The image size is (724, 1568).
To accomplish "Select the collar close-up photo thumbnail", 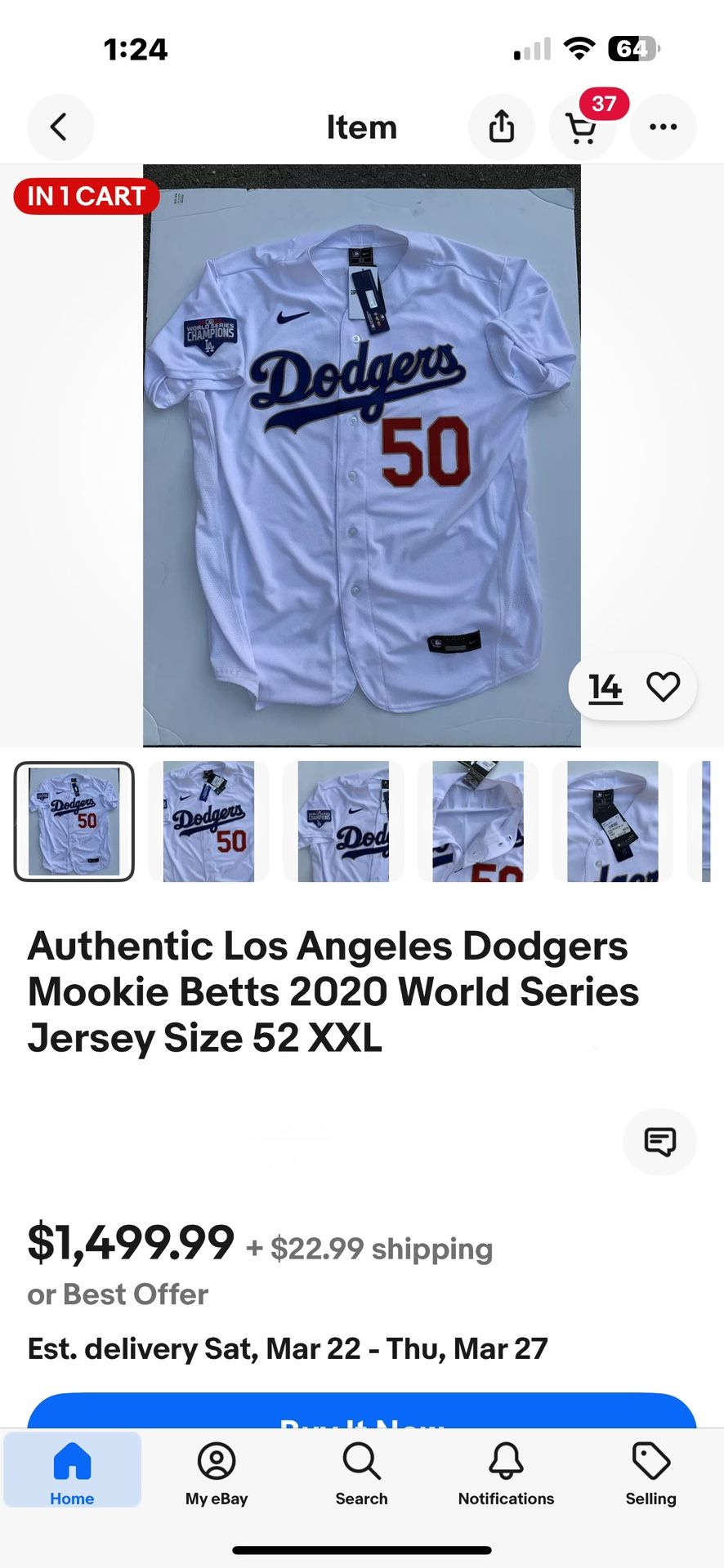I will (477, 821).
